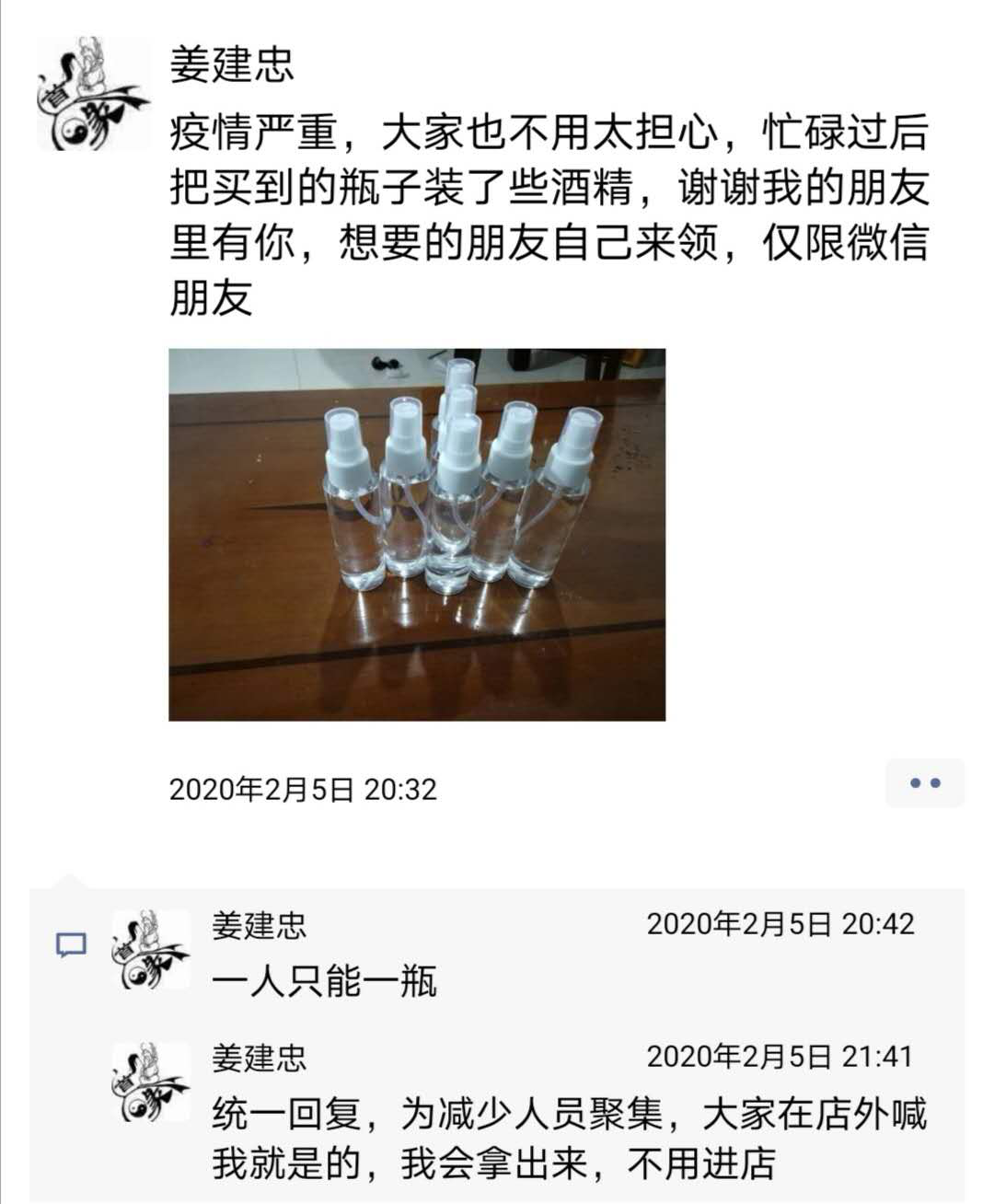Open commenter name 姜建忠 on the 21:41 comment
Screen dimensions: 994x1204
(x=259, y=1058)
